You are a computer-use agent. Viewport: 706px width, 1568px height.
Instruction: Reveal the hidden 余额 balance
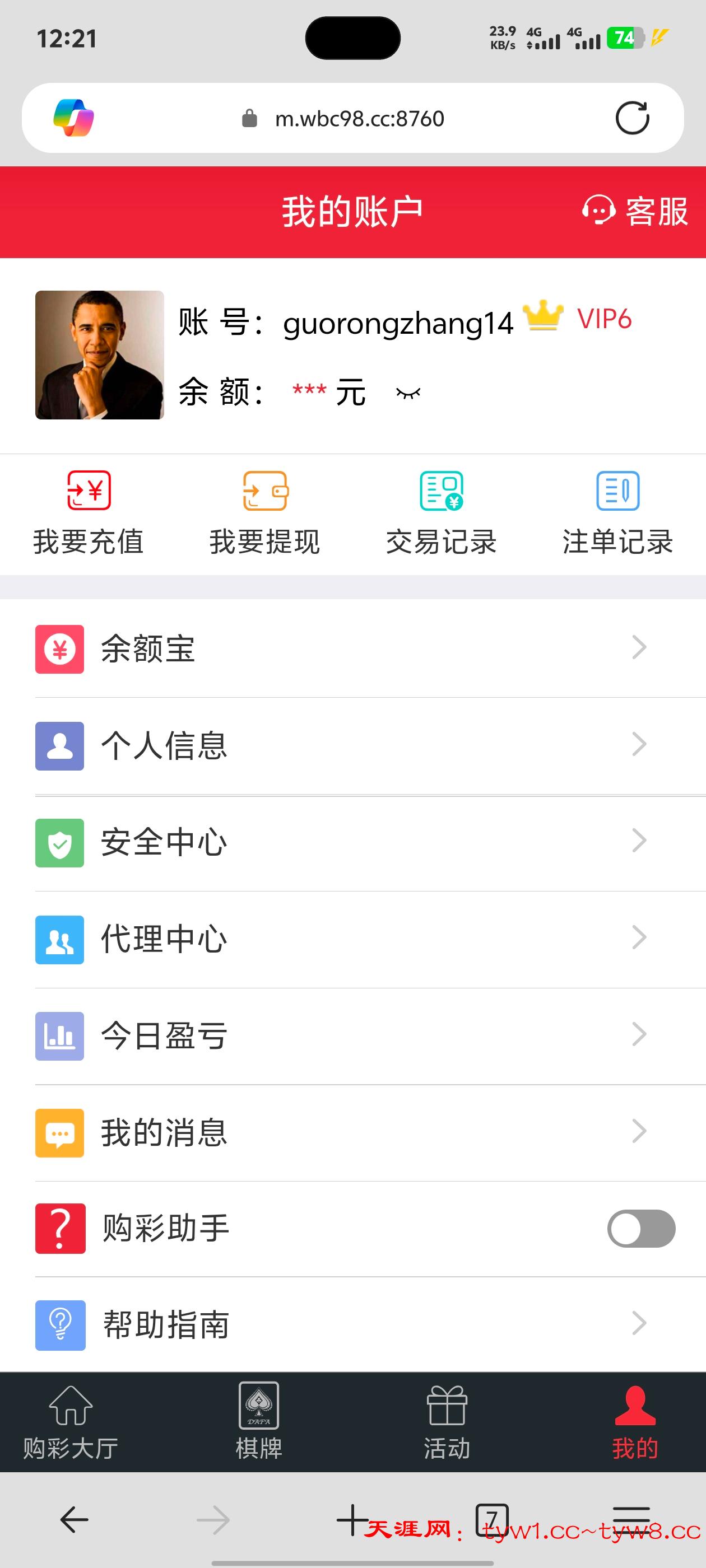point(408,393)
